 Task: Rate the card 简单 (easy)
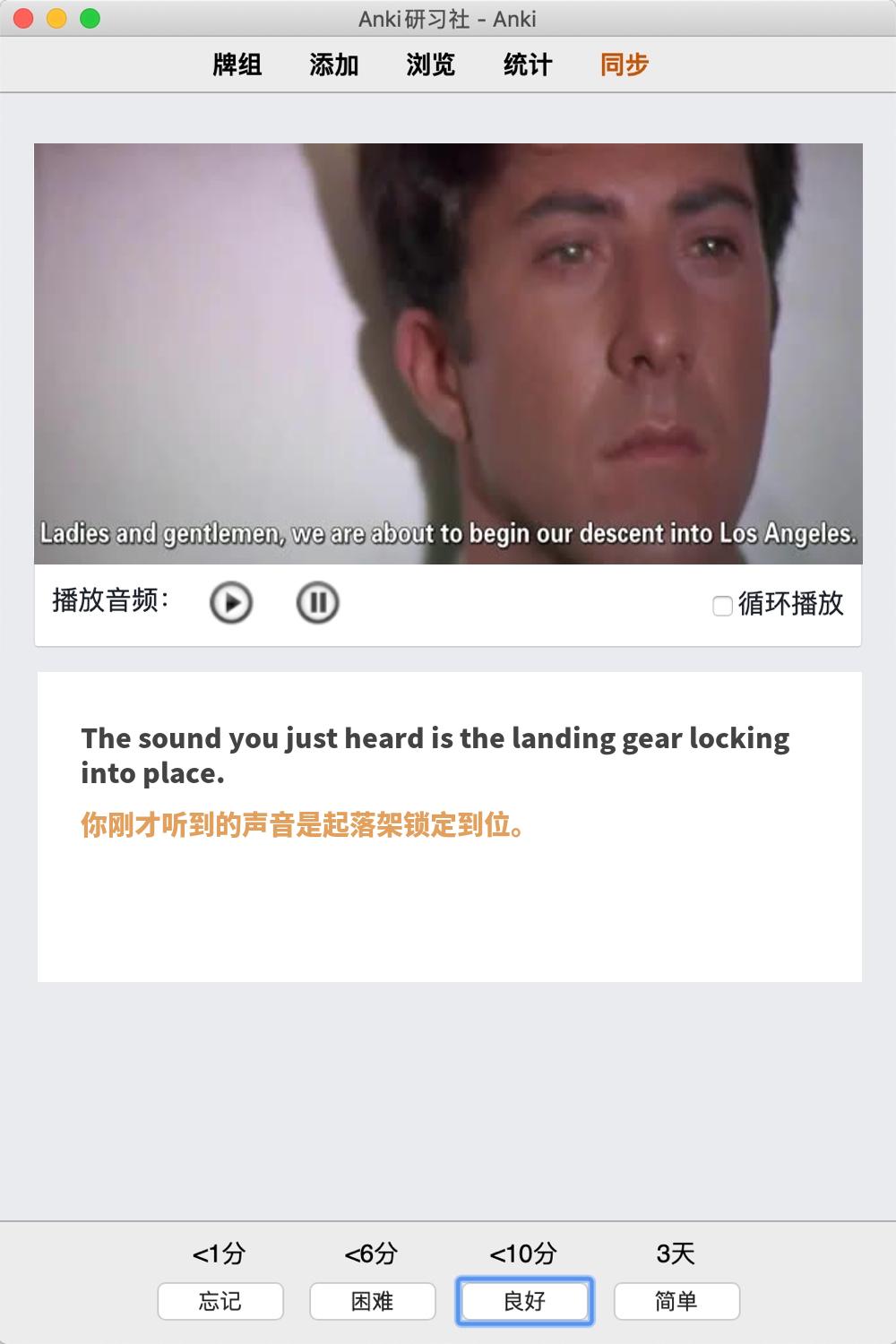(676, 1301)
